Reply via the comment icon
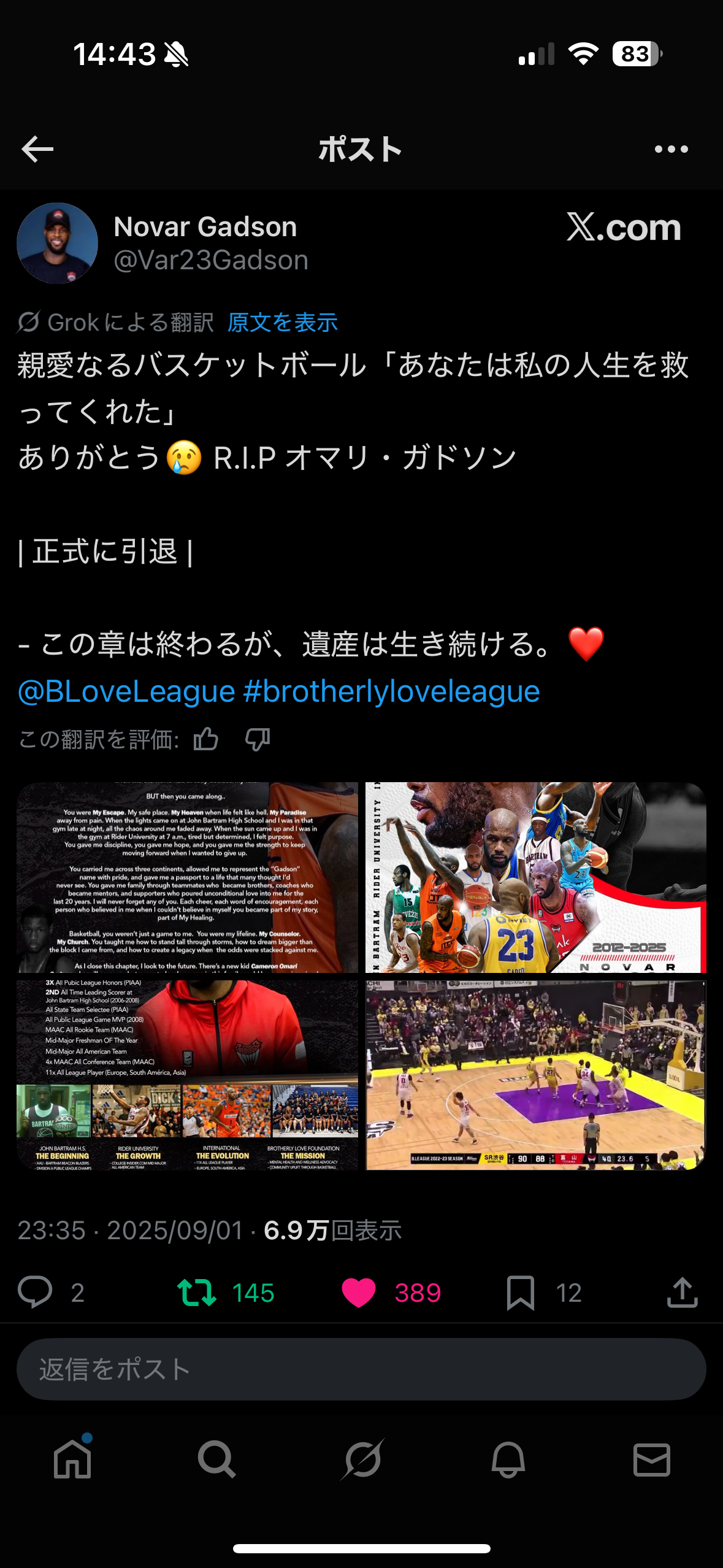 click(35, 1293)
